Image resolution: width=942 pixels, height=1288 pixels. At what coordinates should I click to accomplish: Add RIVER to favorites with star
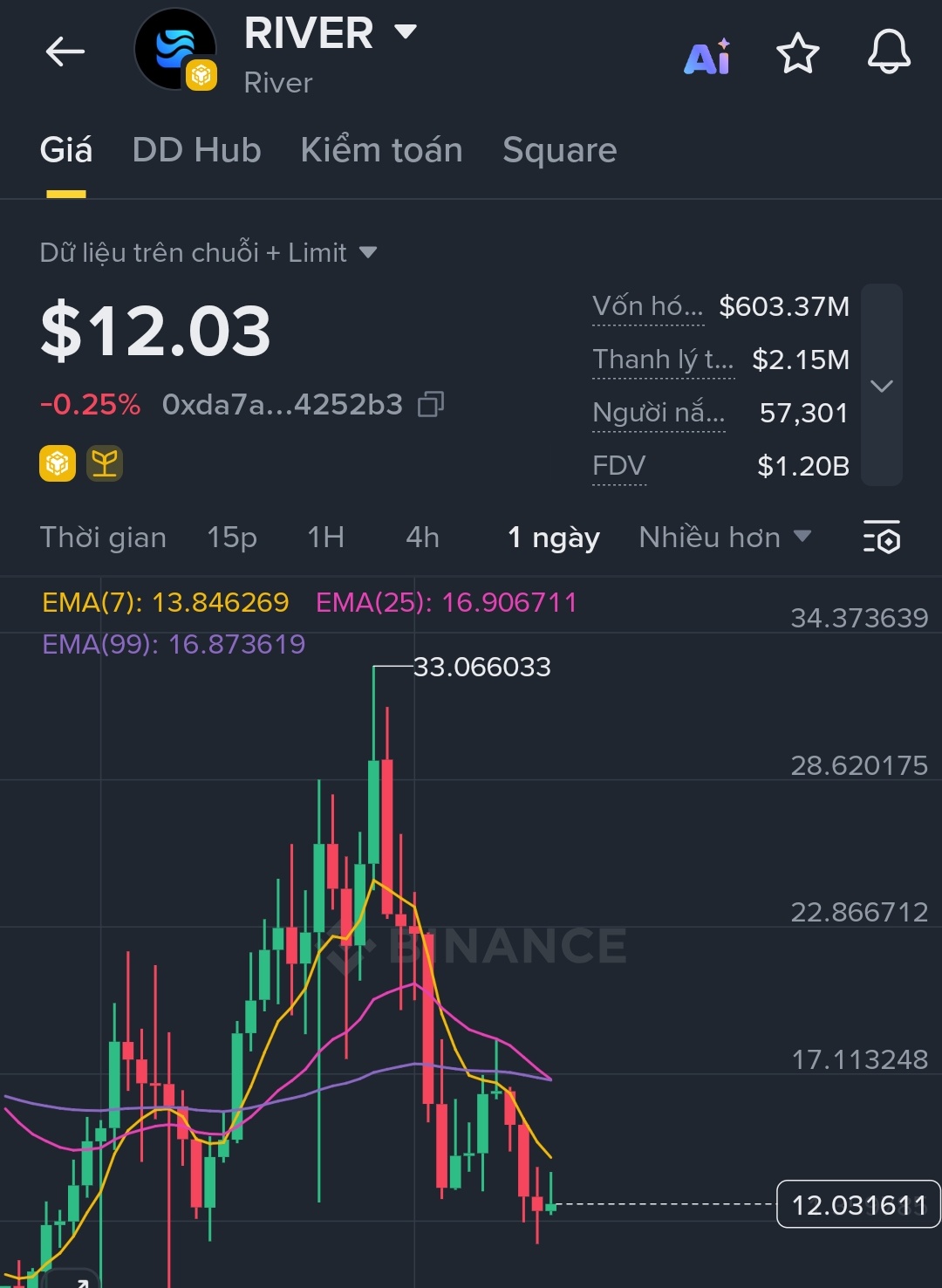[797, 54]
